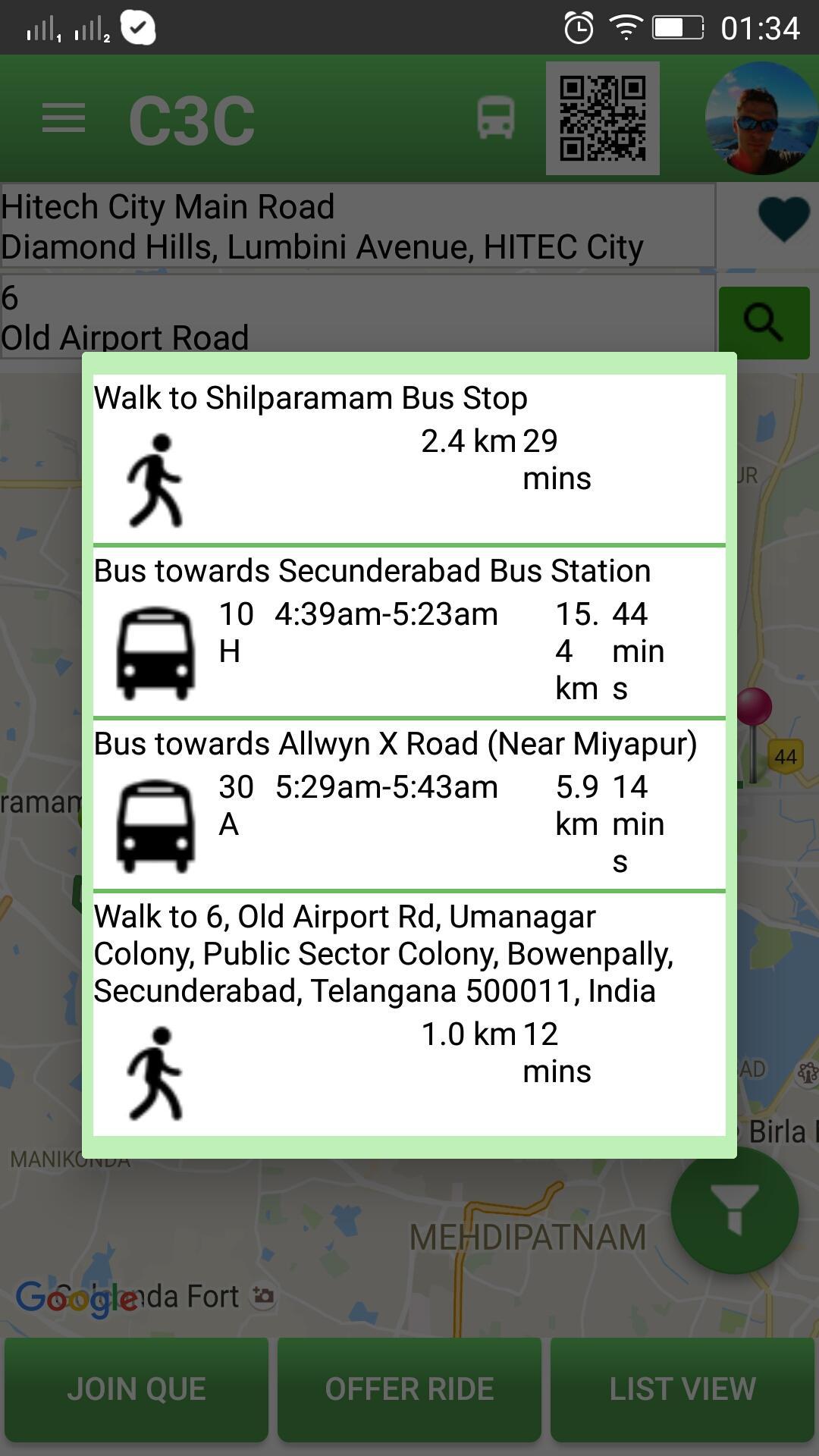Open the hamburger drawer menu
The height and width of the screenshot is (1456, 819).
pos(64,119)
